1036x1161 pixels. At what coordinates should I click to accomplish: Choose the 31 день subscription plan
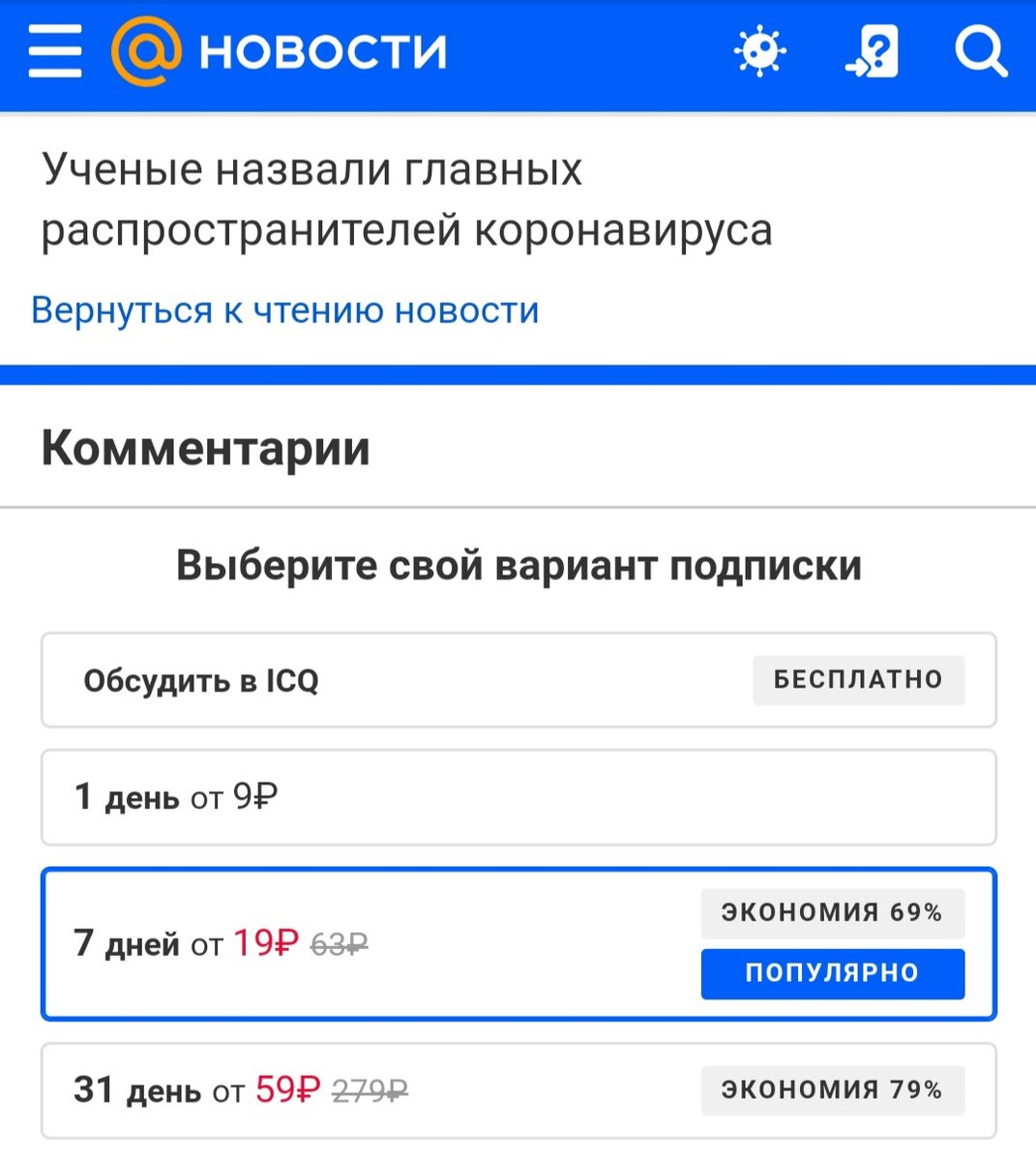[518, 1090]
